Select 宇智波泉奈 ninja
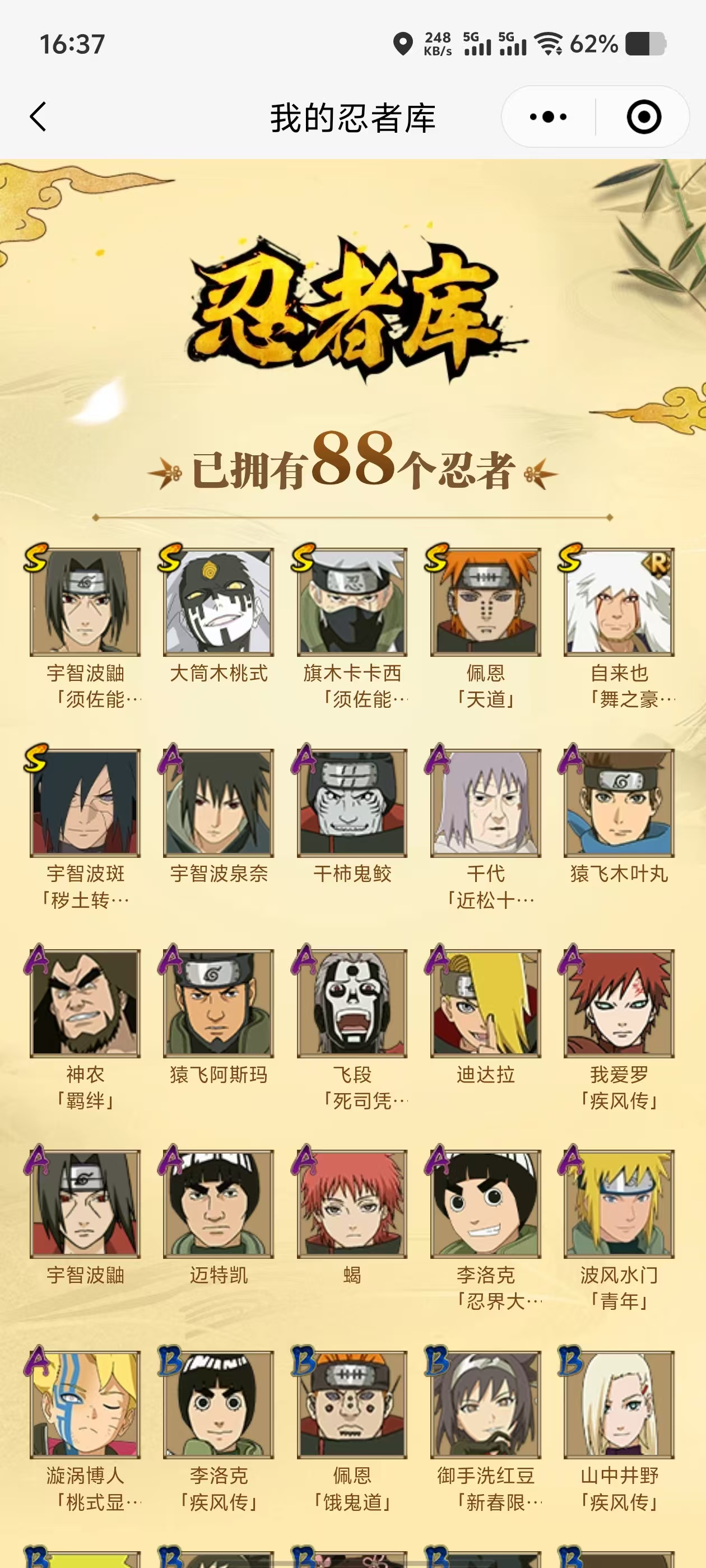Viewport: 706px width, 1568px height. point(218,802)
